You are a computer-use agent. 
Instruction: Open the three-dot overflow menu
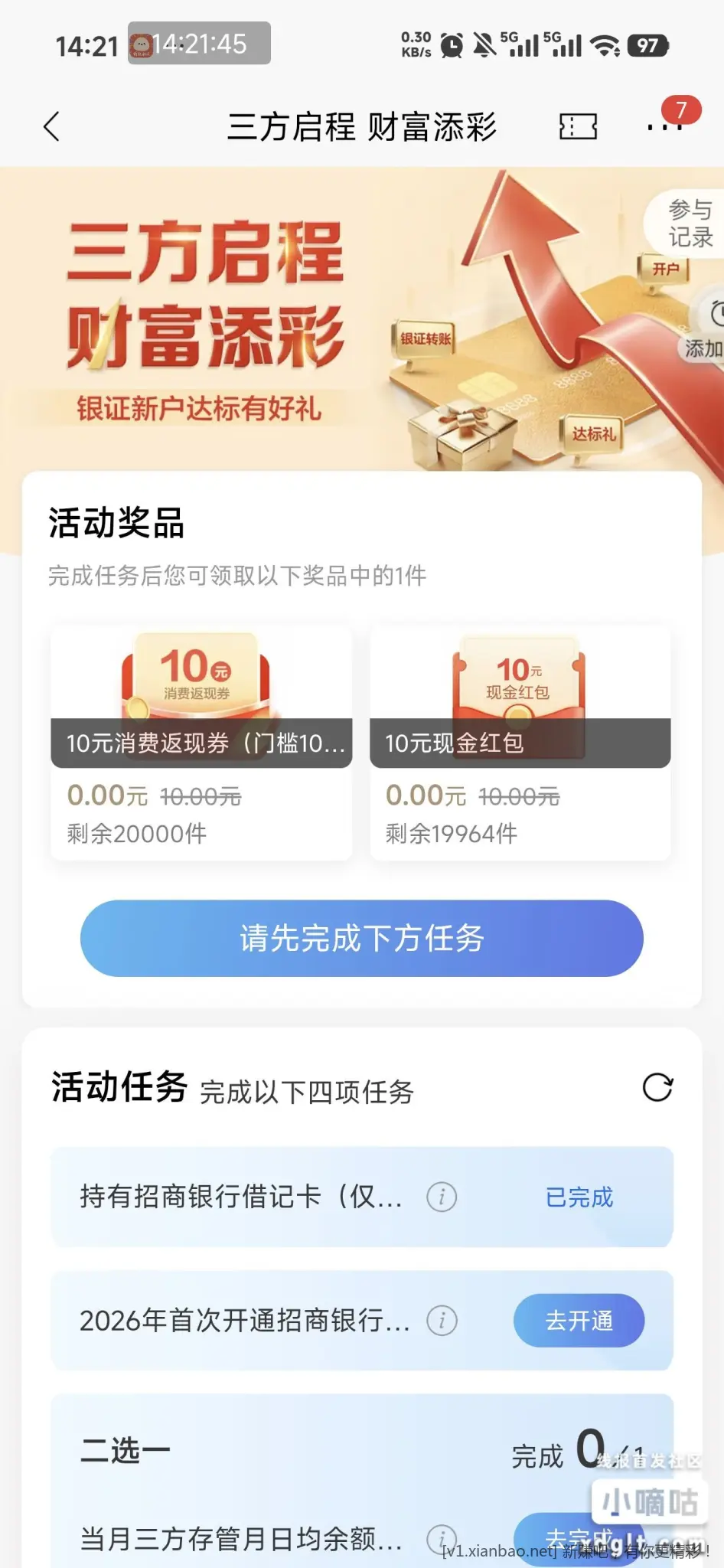(x=663, y=127)
